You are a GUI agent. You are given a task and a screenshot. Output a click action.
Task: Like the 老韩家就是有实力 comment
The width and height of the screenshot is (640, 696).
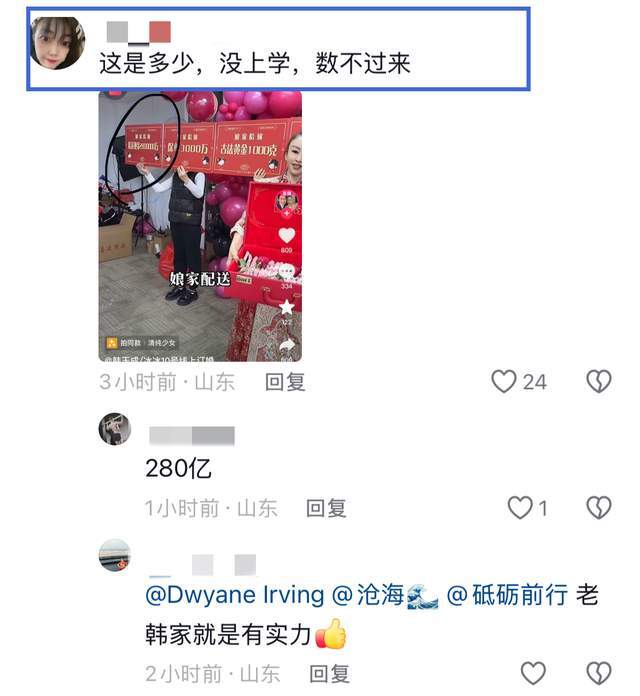click(534, 673)
